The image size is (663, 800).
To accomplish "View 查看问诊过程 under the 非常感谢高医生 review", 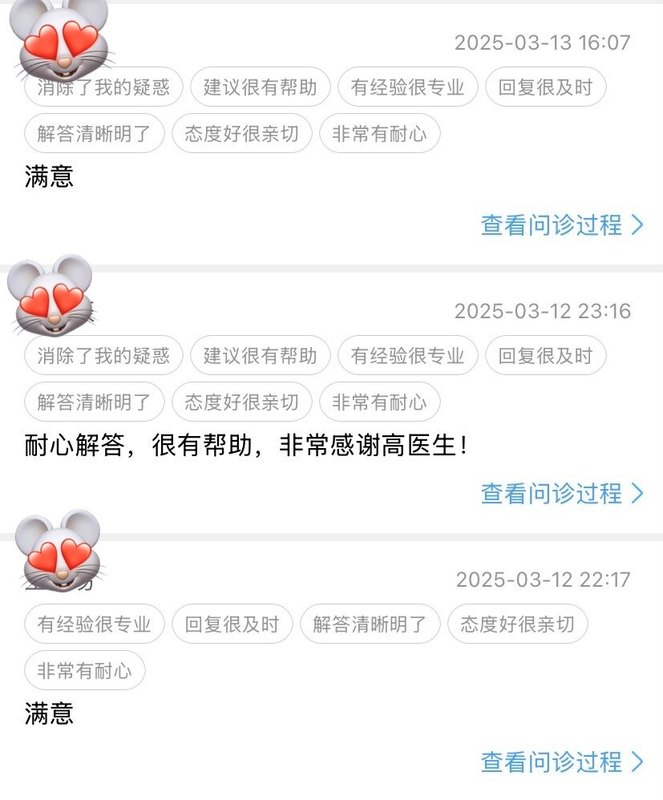I will point(562,493).
